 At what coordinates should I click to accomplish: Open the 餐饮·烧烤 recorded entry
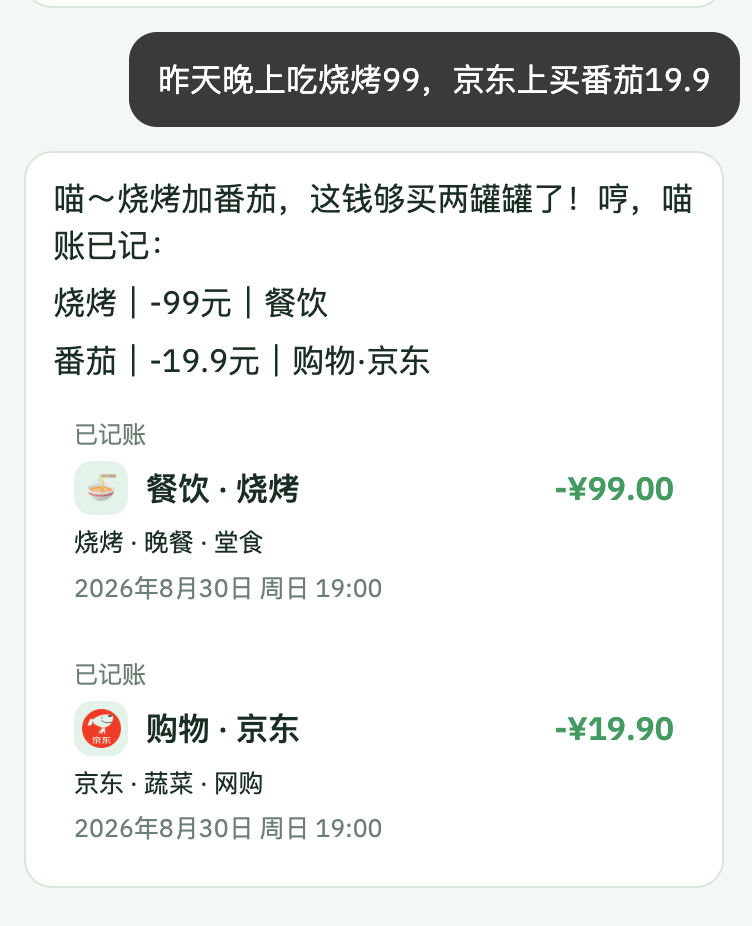(374, 513)
